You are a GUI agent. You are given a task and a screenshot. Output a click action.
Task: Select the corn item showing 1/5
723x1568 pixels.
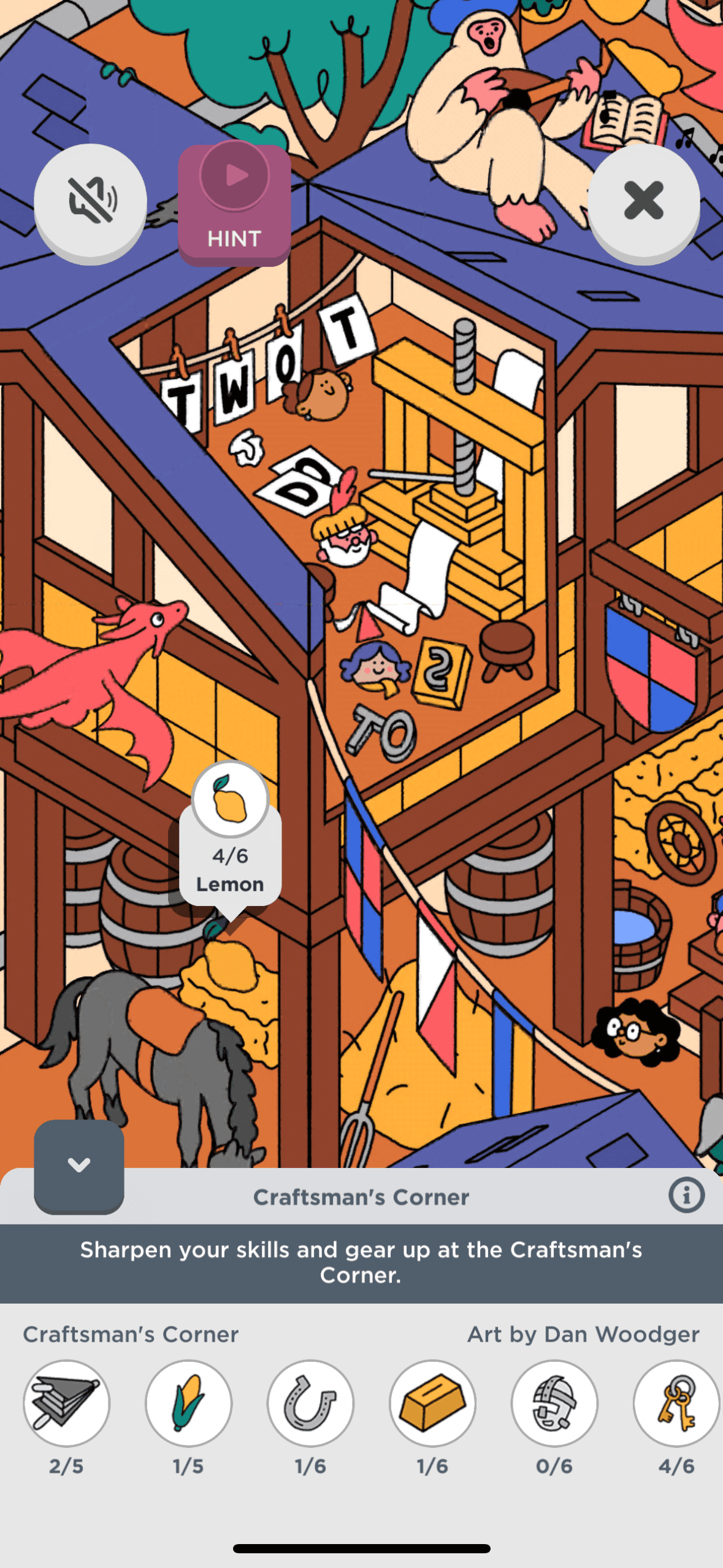point(188,1404)
